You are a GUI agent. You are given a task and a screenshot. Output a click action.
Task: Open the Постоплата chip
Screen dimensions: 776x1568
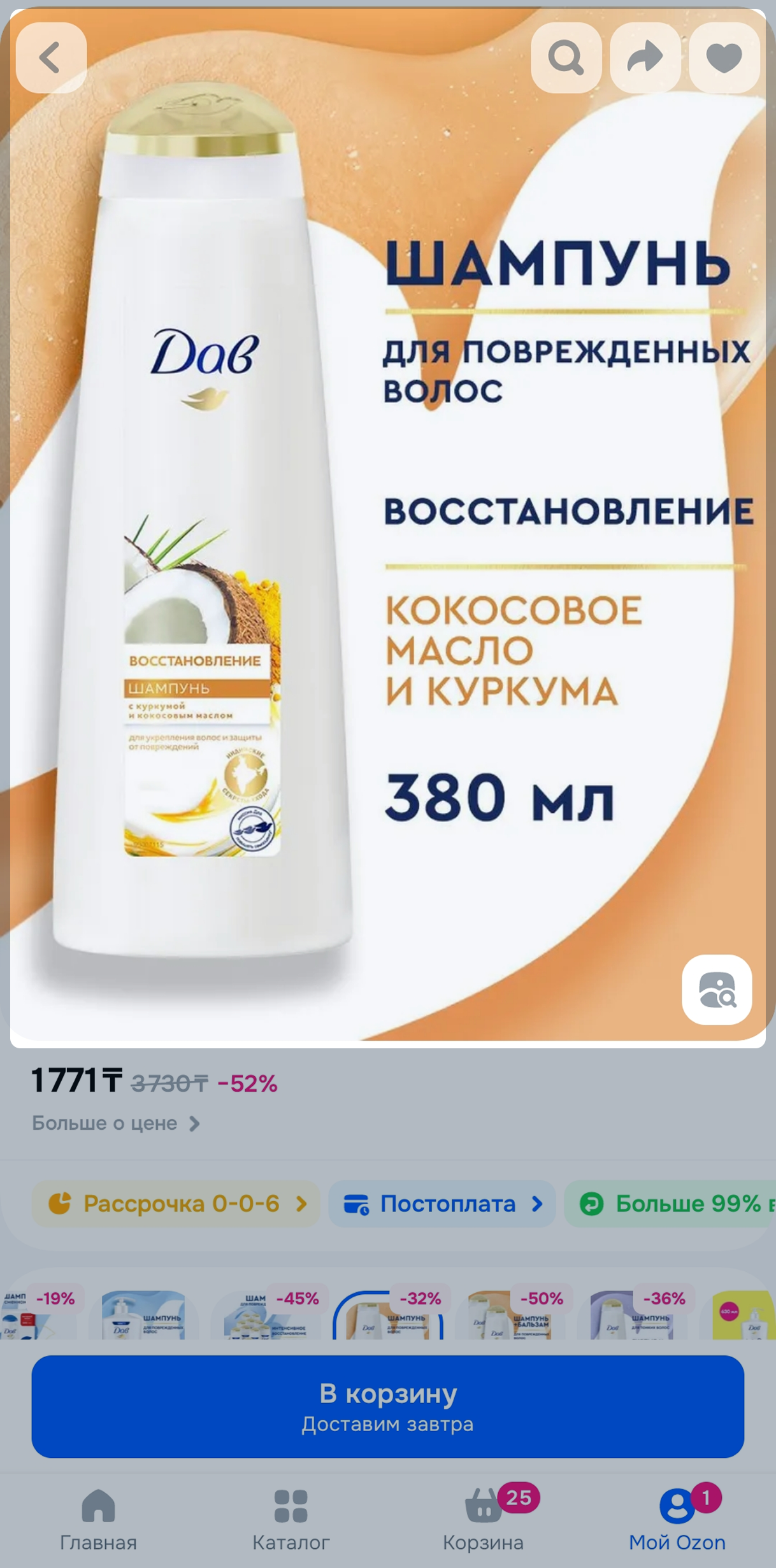(442, 1204)
